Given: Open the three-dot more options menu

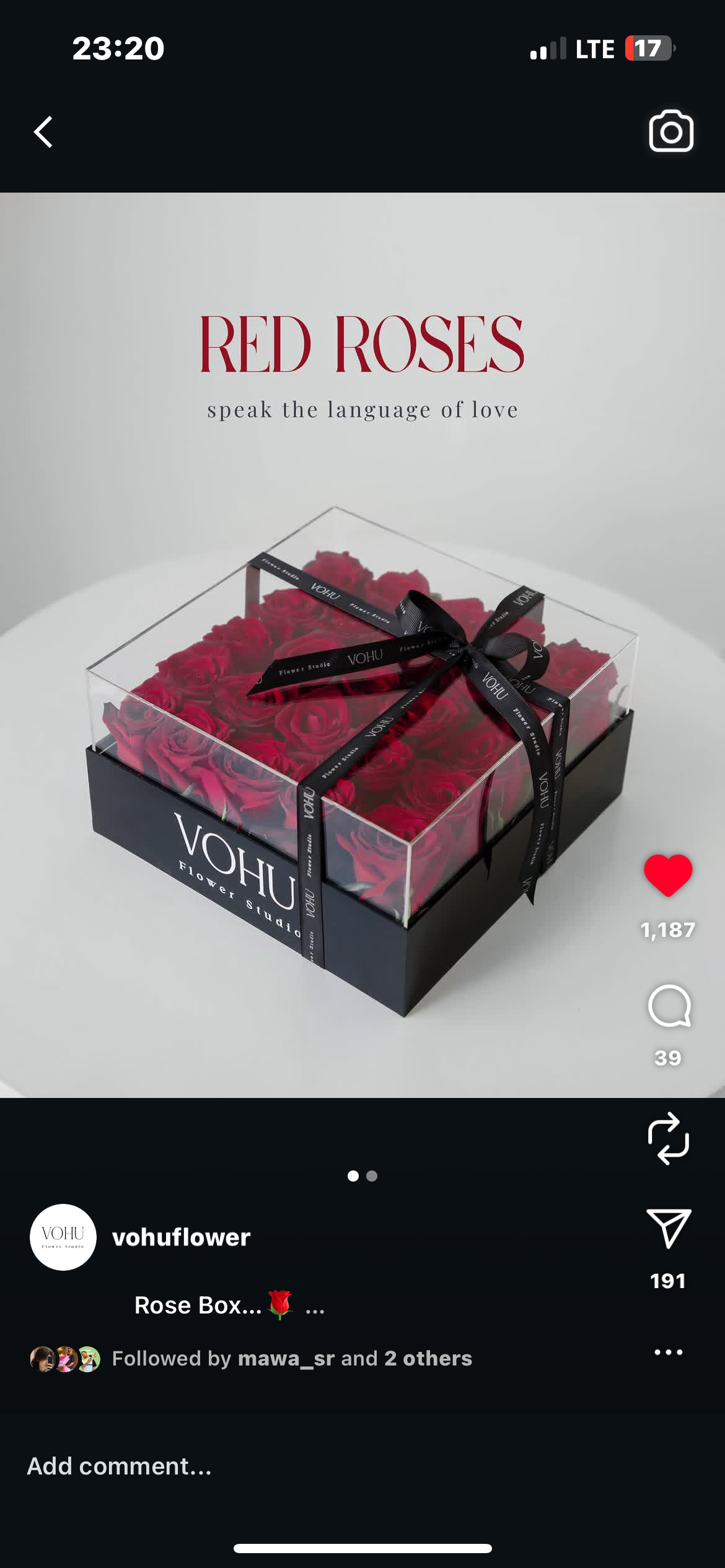Looking at the screenshot, I should coord(668,1352).
